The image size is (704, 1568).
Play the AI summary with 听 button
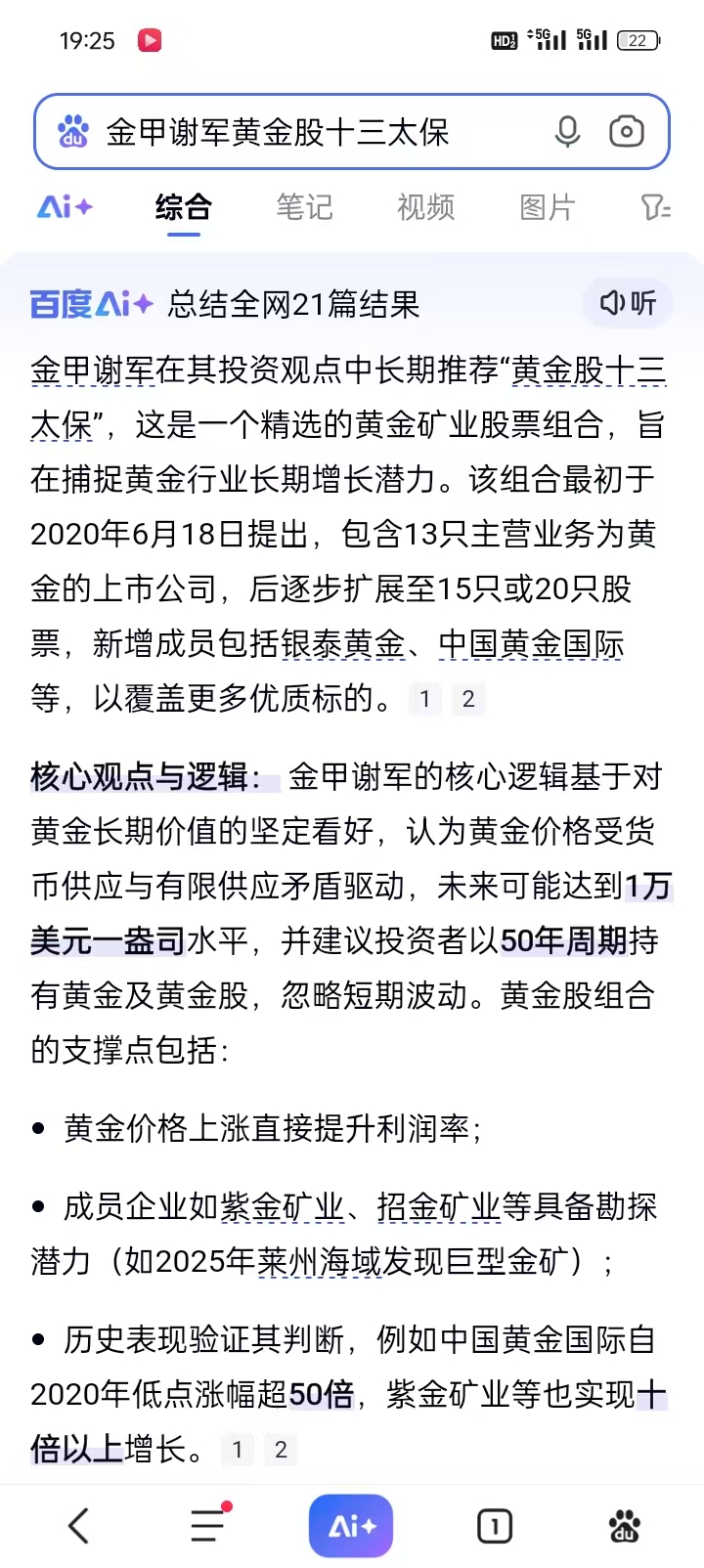pos(628,303)
